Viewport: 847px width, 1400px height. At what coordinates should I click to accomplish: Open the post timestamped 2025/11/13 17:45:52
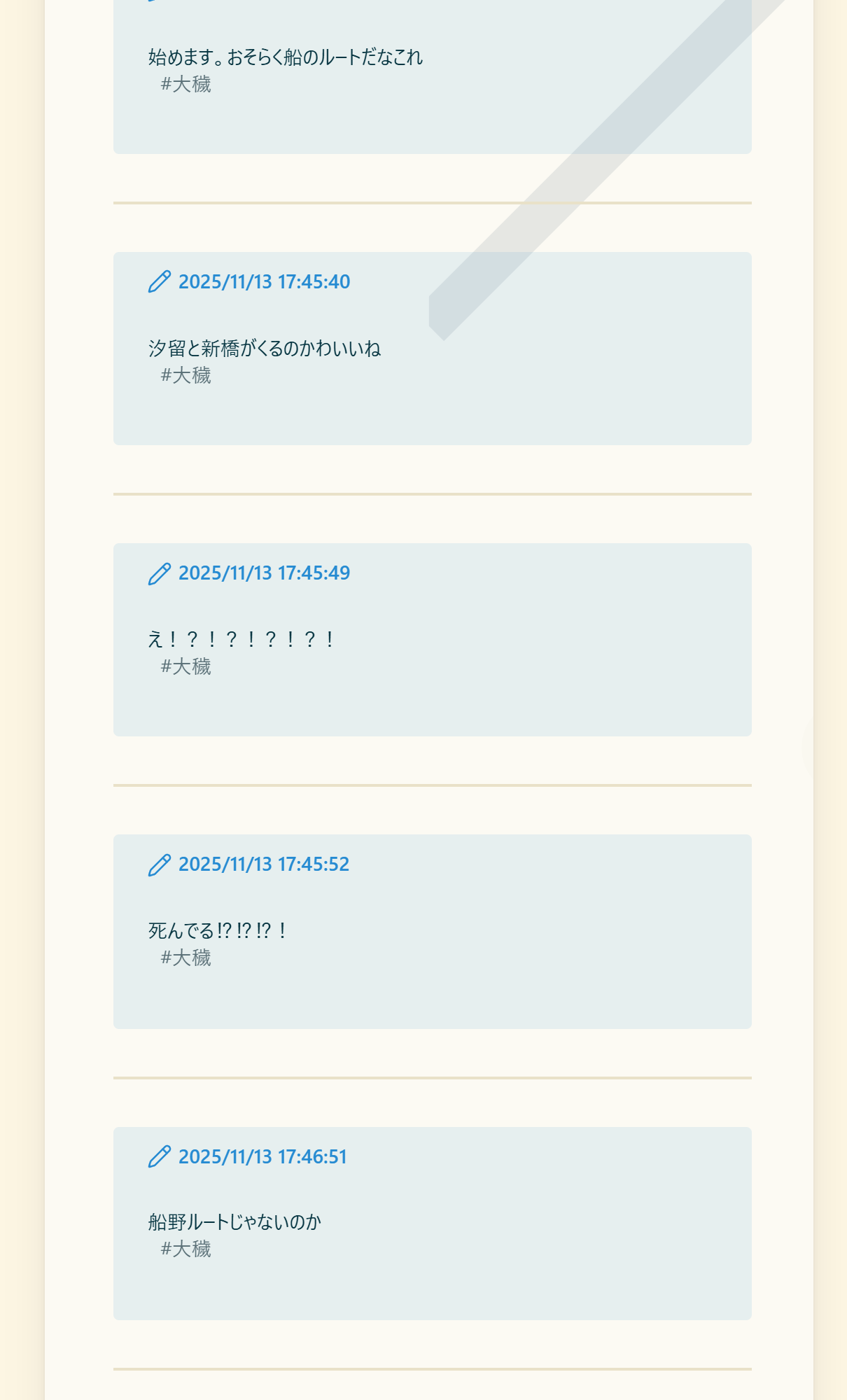click(x=263, y=864)
